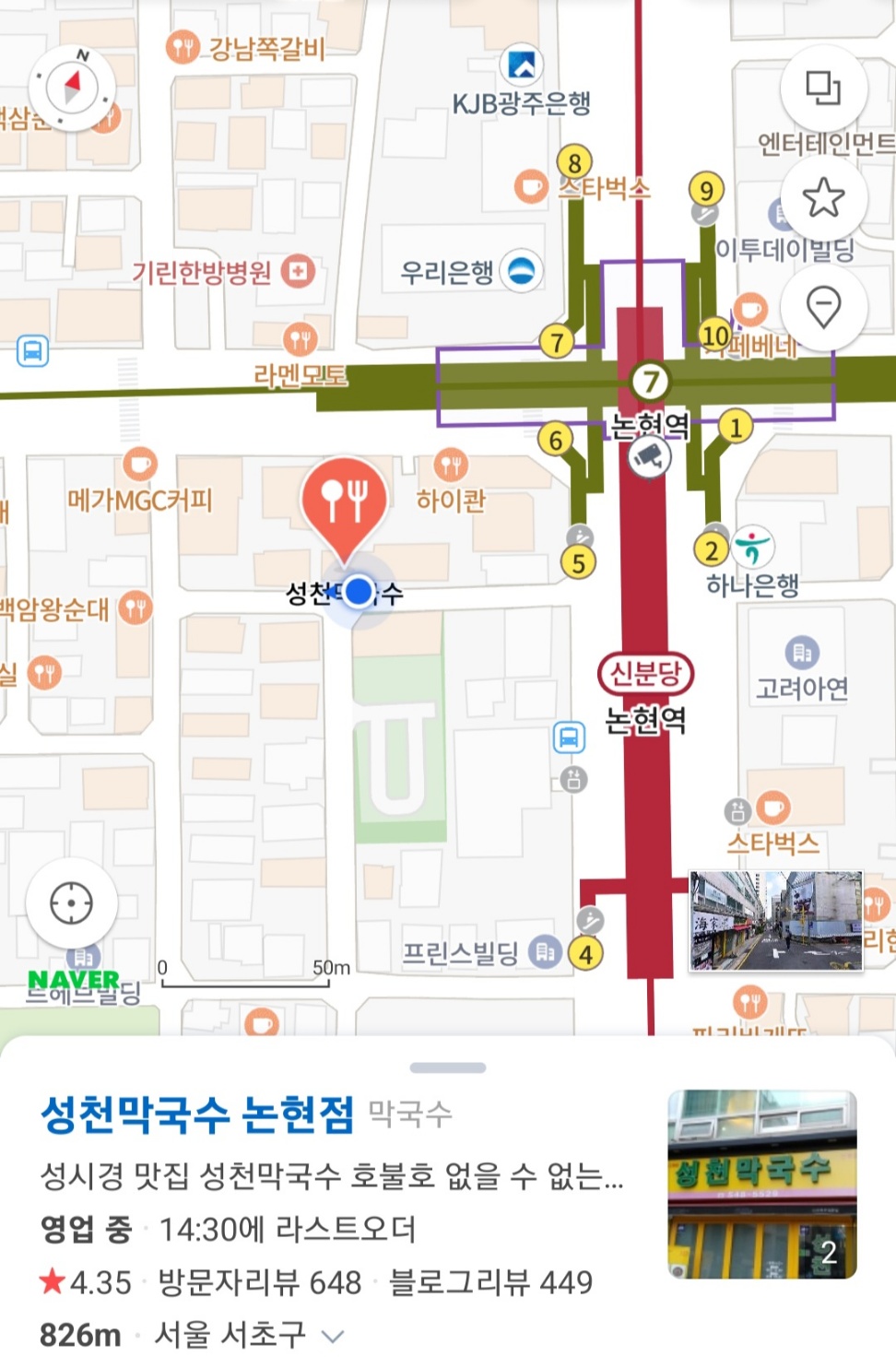Open 성천막국수 논현점 place details
The image size is (896, 1368).
click(x=198, y=1114)
